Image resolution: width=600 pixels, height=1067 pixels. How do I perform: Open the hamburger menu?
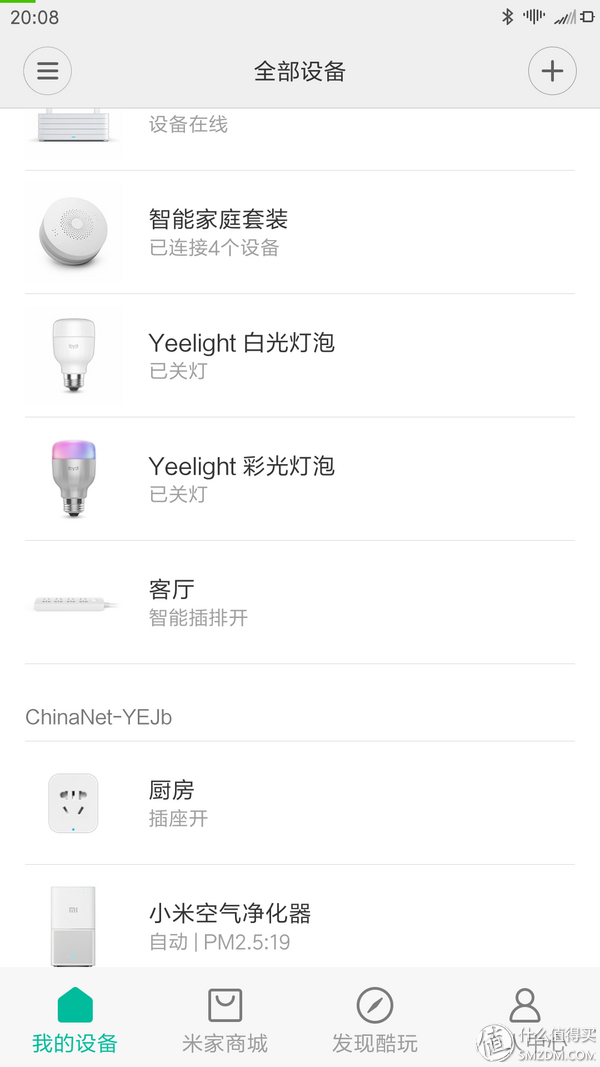[47, 72]
